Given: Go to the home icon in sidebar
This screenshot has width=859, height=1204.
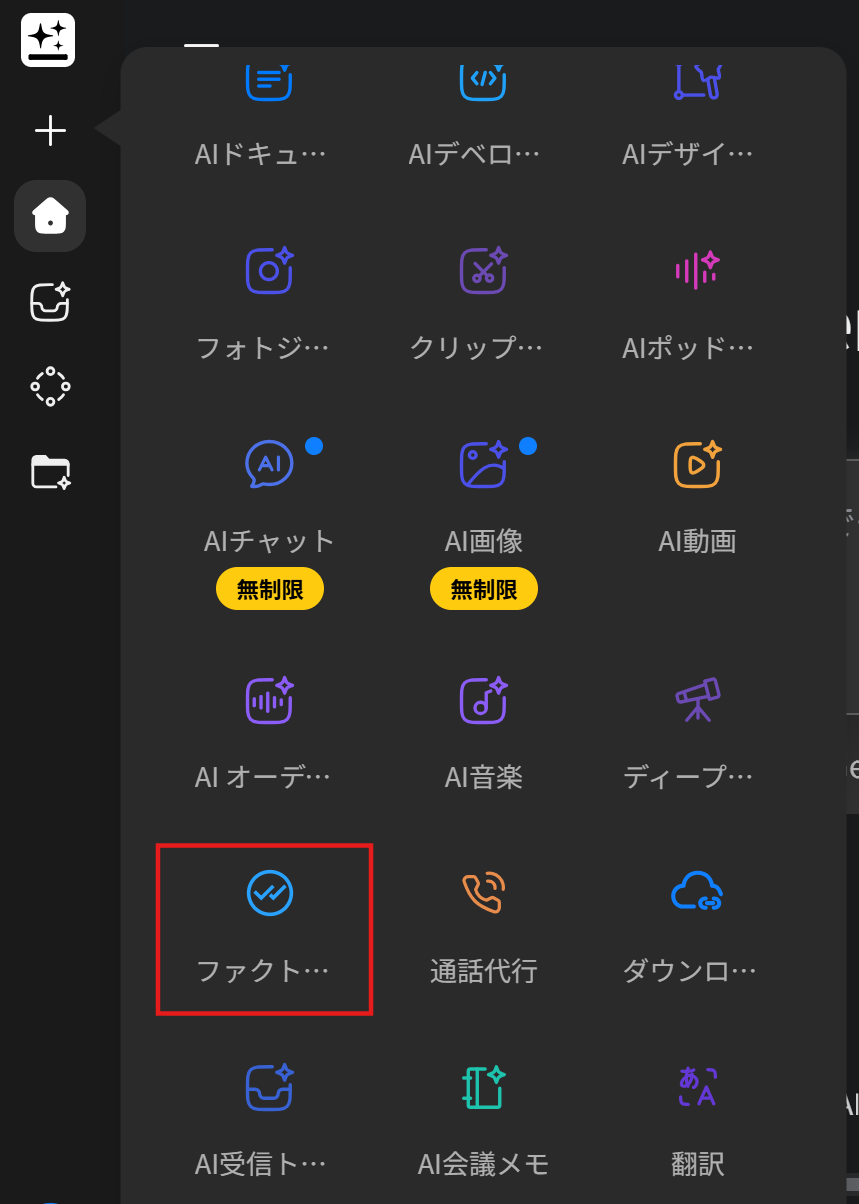Looking at the screenshot, I should [50, 215].
